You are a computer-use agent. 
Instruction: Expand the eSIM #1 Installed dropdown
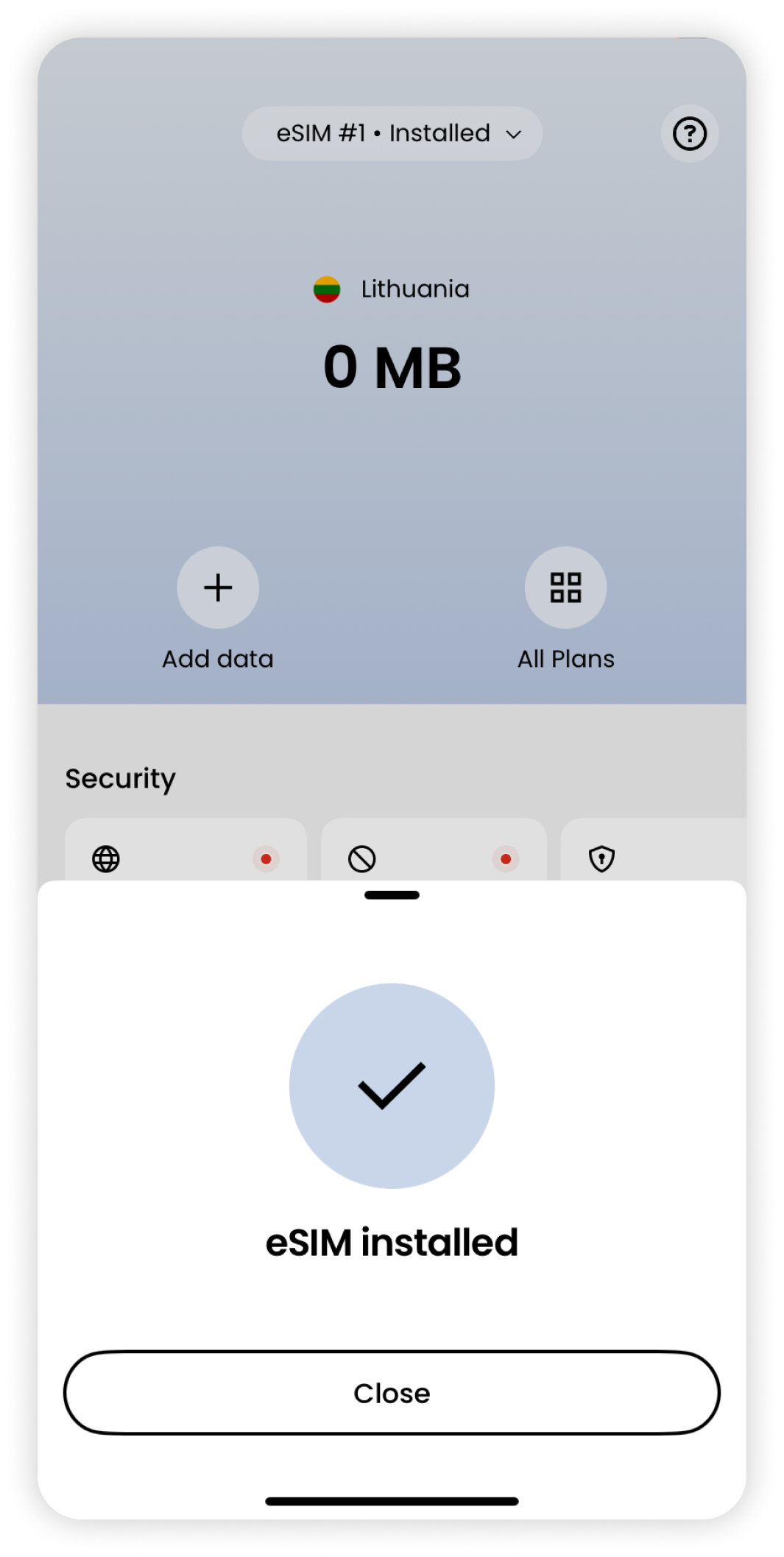click(392, 134)
